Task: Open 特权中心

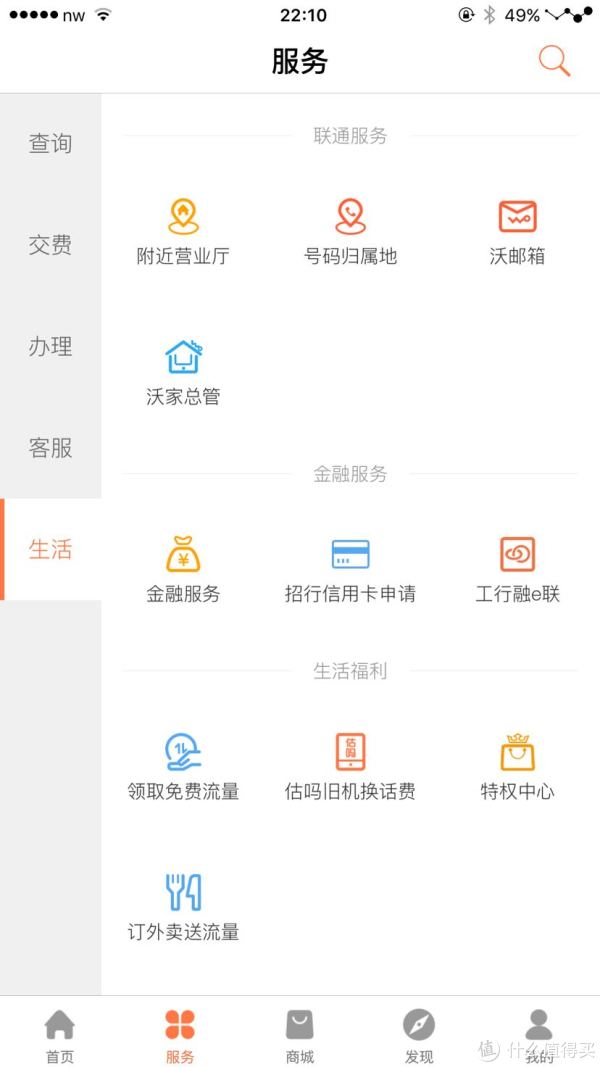Action: pyautogui.click(x=517, y=767)
